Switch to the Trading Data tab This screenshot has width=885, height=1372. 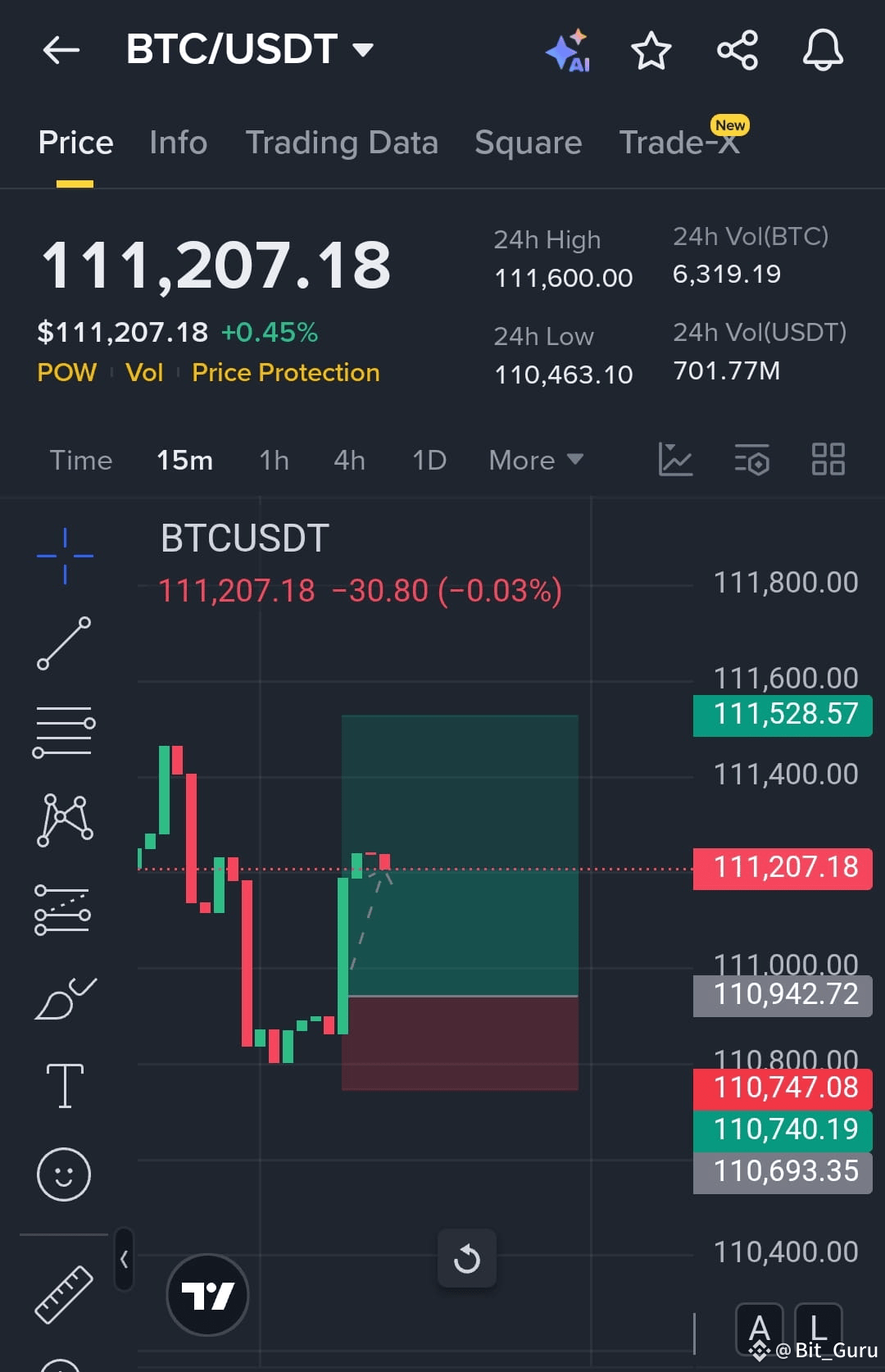(342, 142)
